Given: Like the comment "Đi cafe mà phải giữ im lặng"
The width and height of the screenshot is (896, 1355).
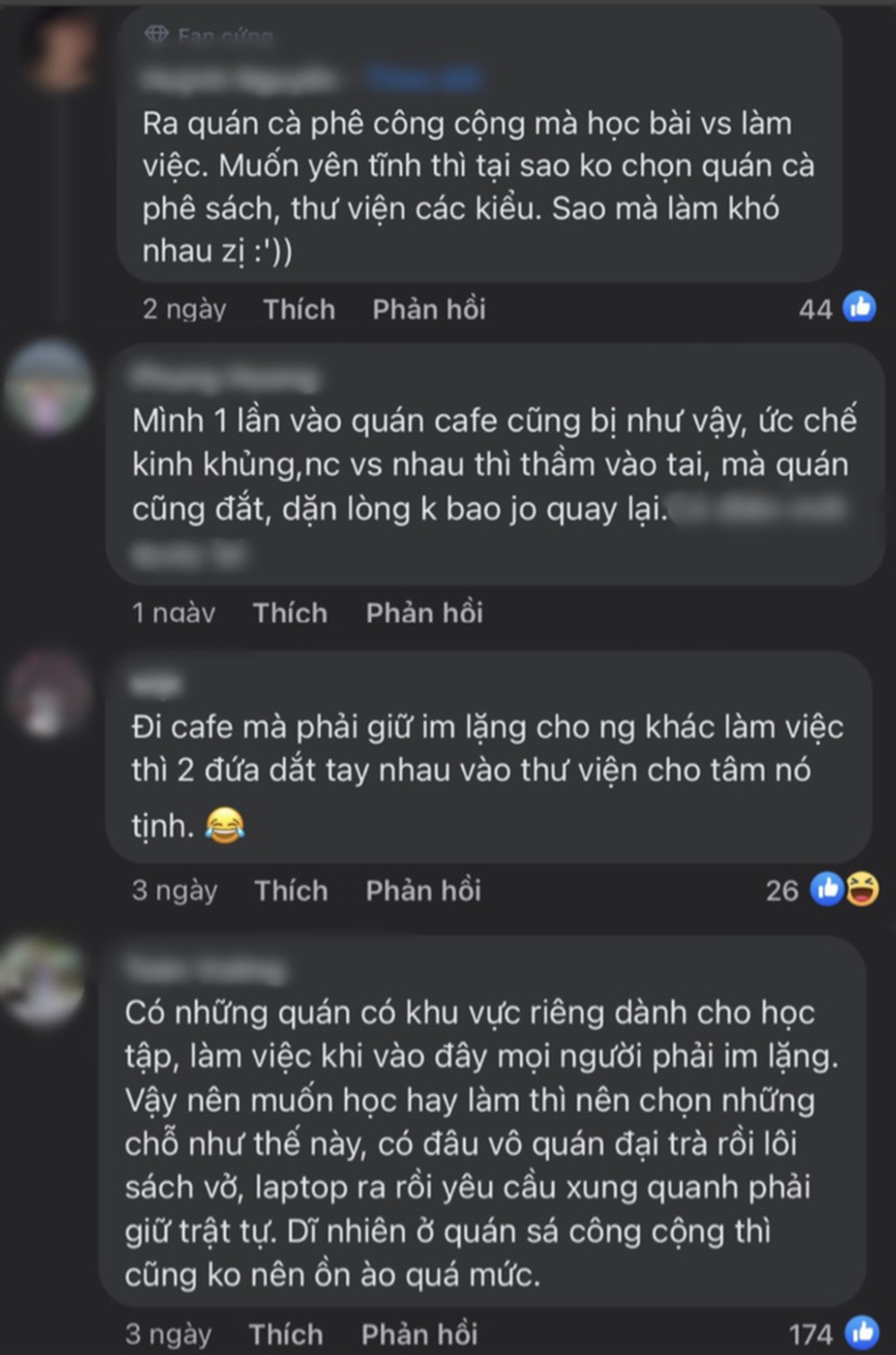Looking at the screenshot, I should point(290,891).
